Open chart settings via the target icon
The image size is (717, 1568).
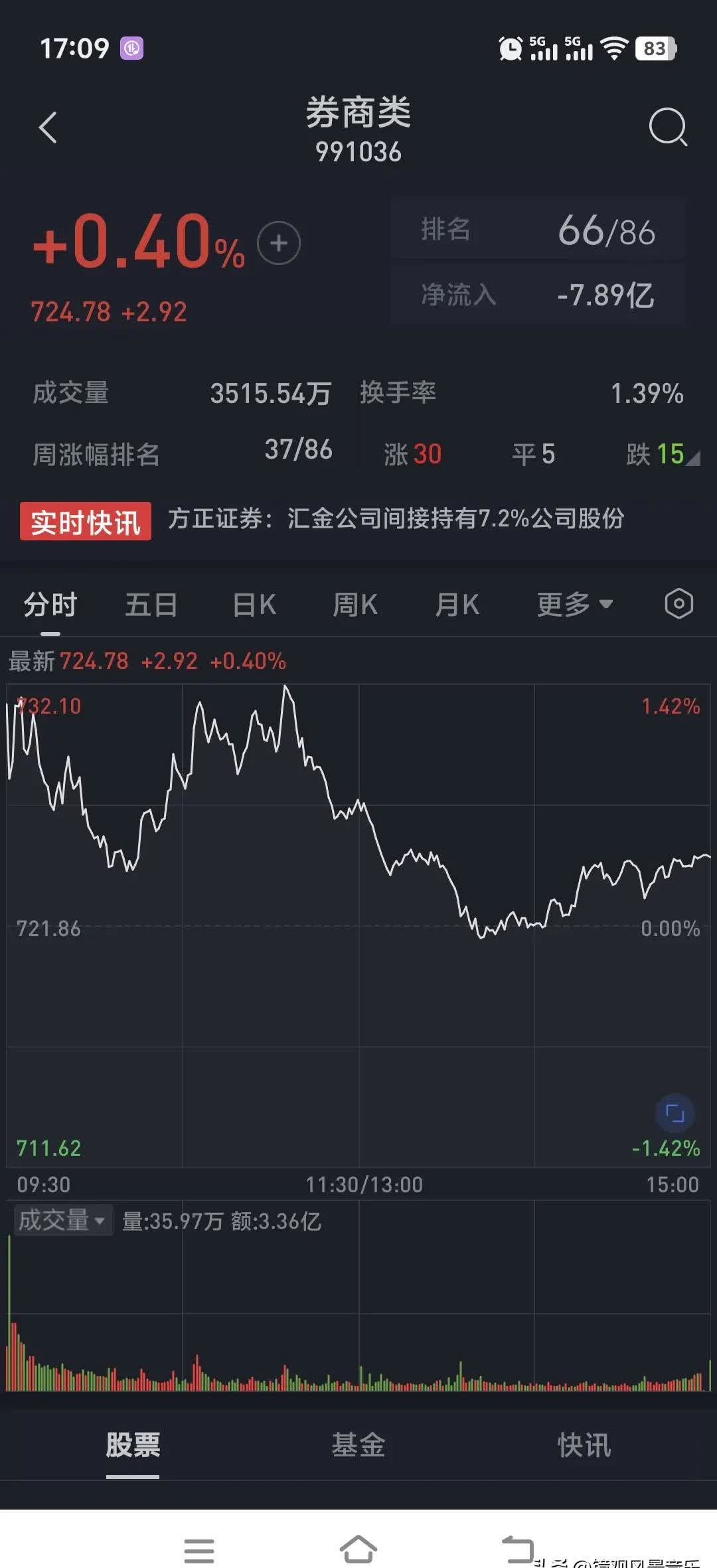[x=678, y=603]
